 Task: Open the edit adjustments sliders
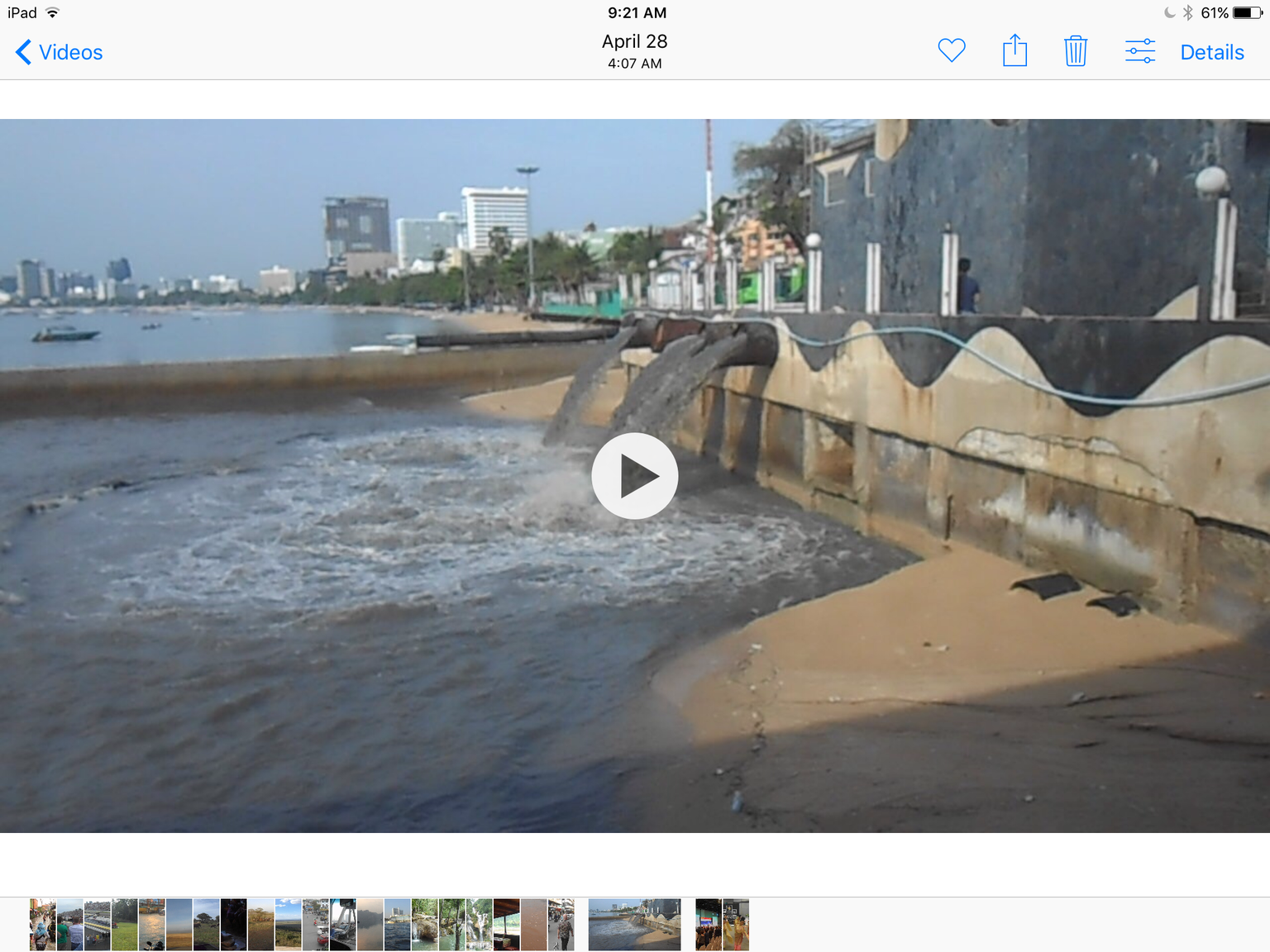click(1139, 51)
